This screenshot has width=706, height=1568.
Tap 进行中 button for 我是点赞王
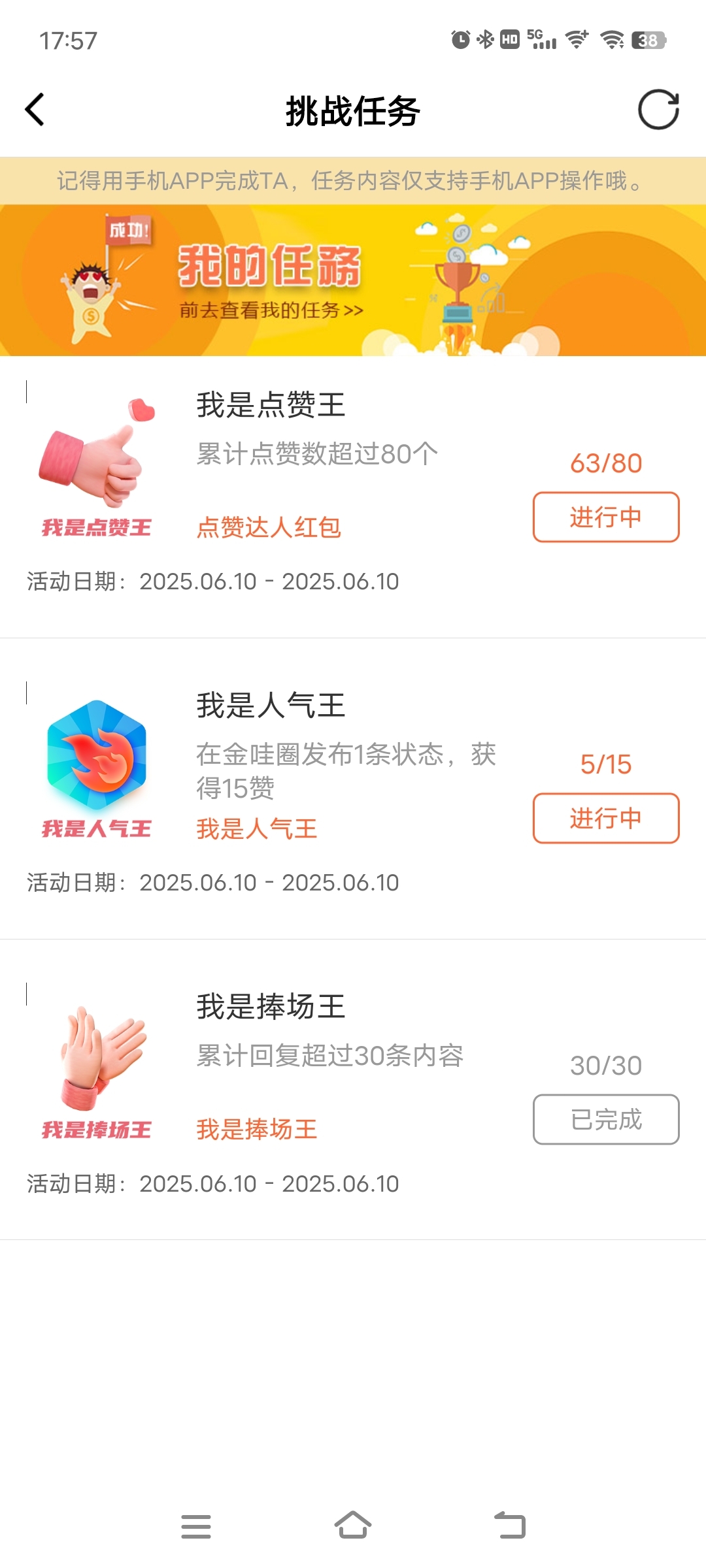606,517
